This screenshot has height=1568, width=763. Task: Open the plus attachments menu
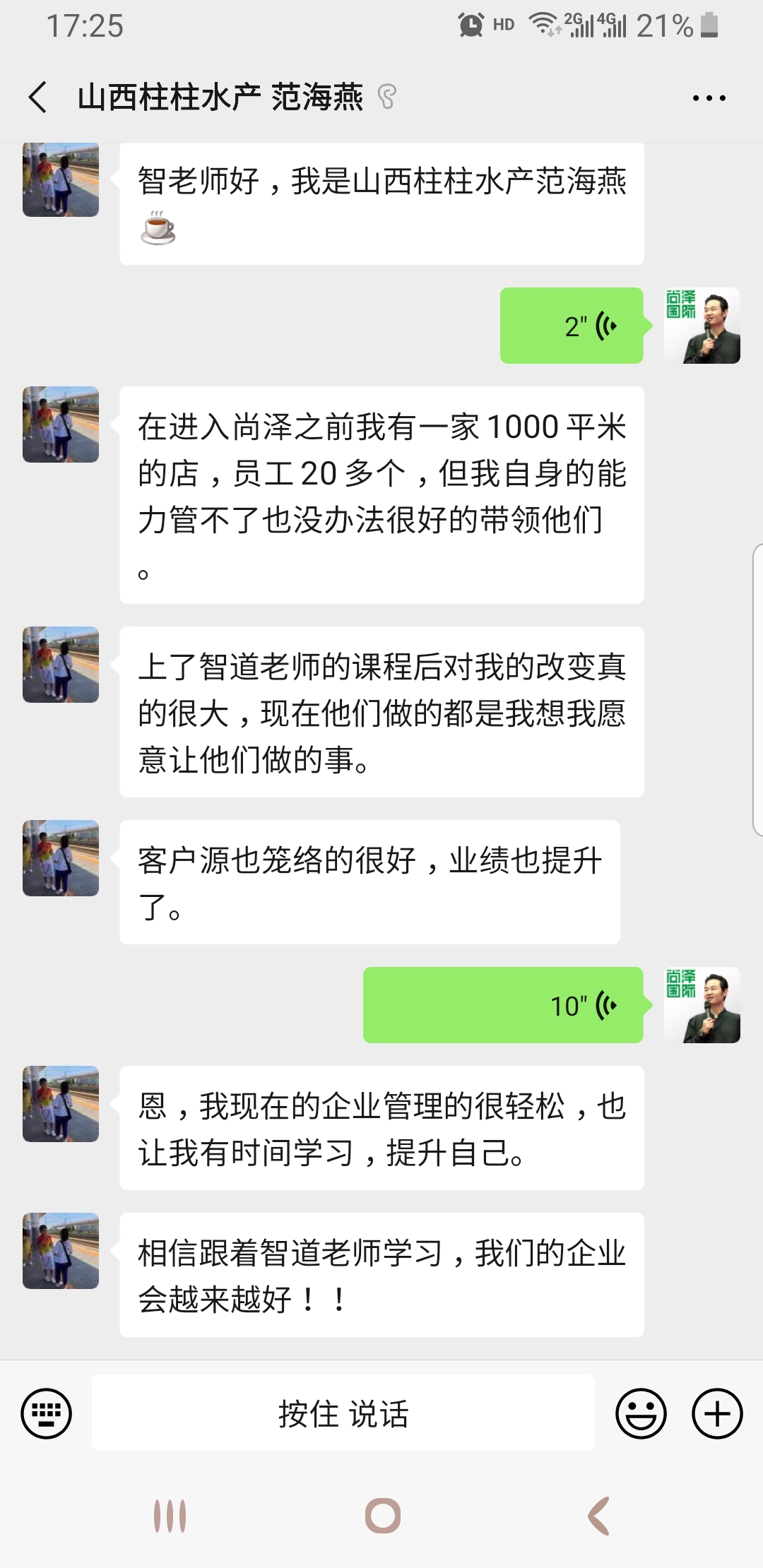click(717, 1413)
